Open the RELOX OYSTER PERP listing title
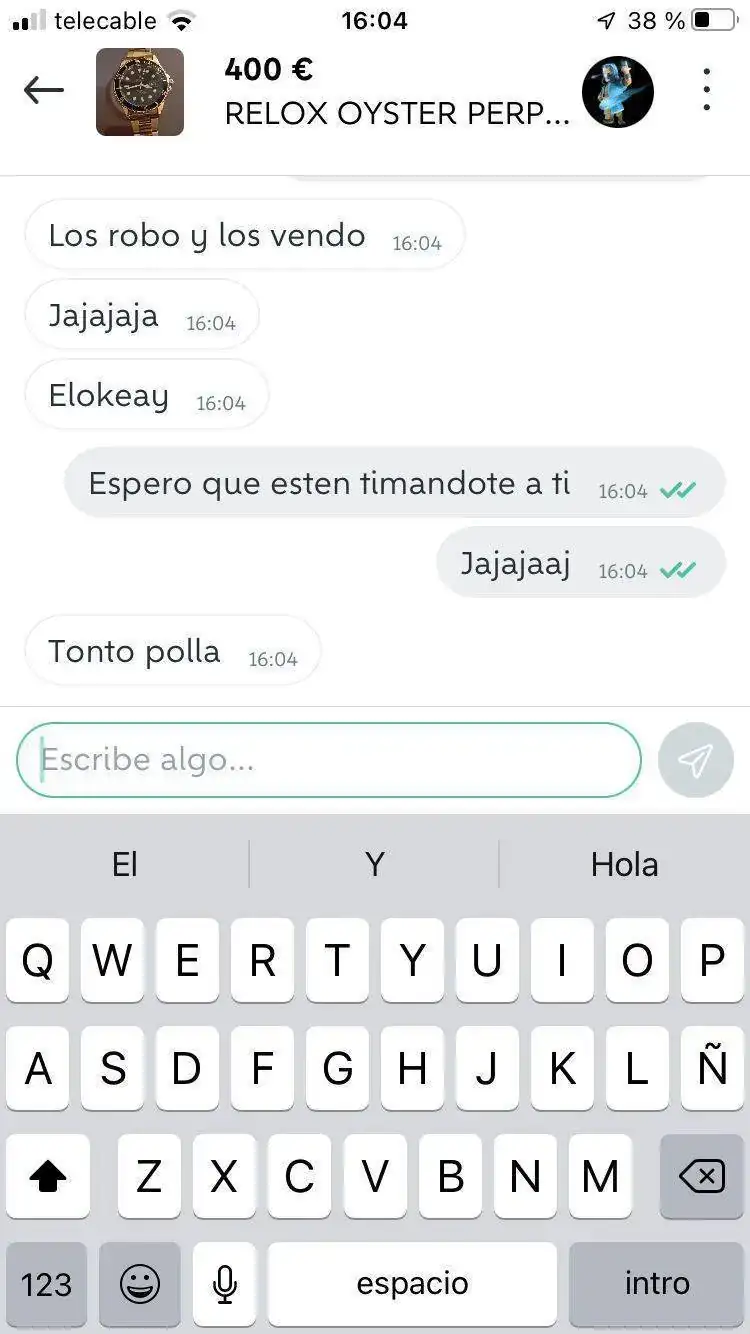The height and width of the screenshot is (1334, 750). (x=397, y=113)
